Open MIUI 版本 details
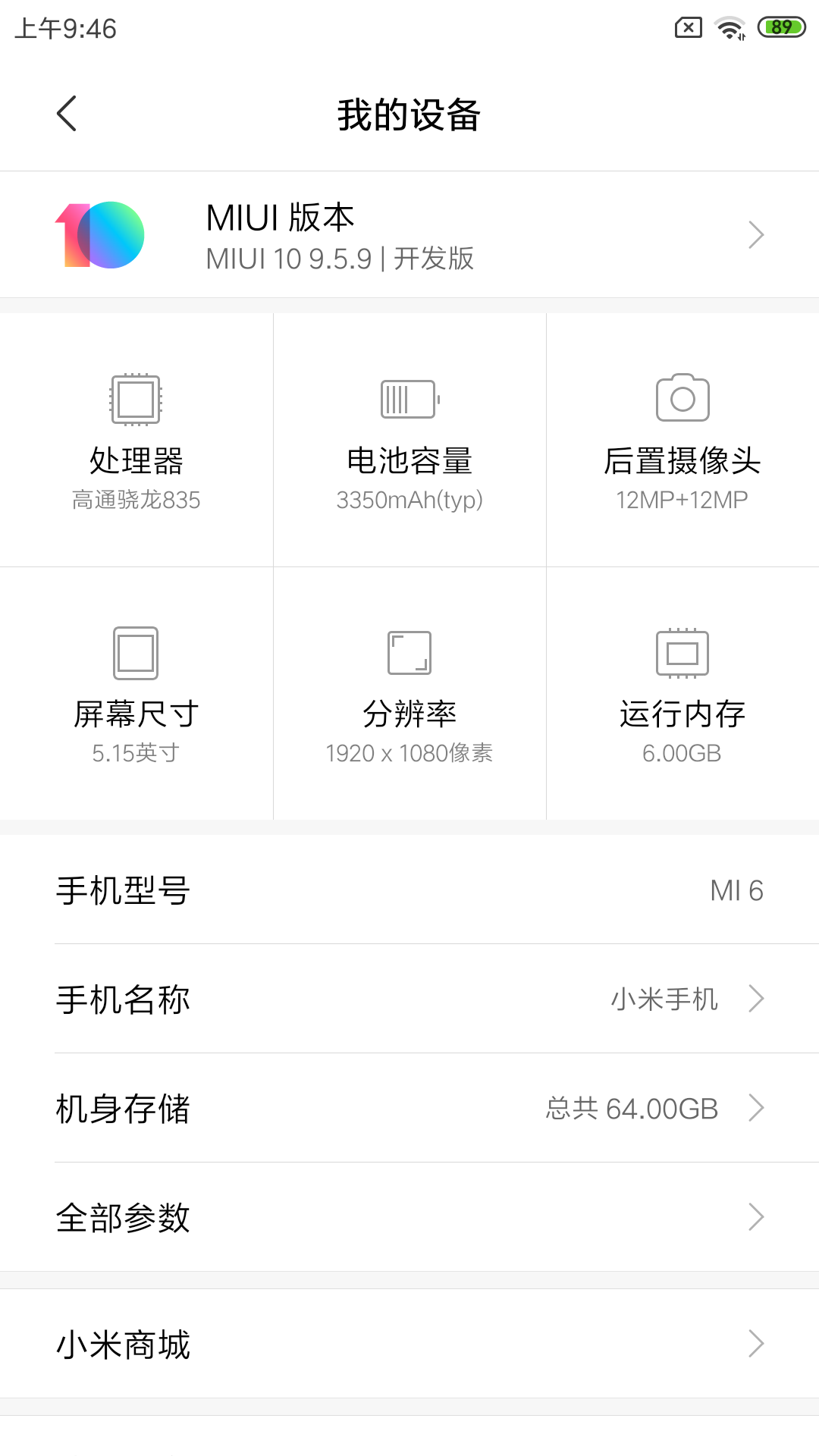This screenshot has height=1456, width=819. click(x=409, y=235)
